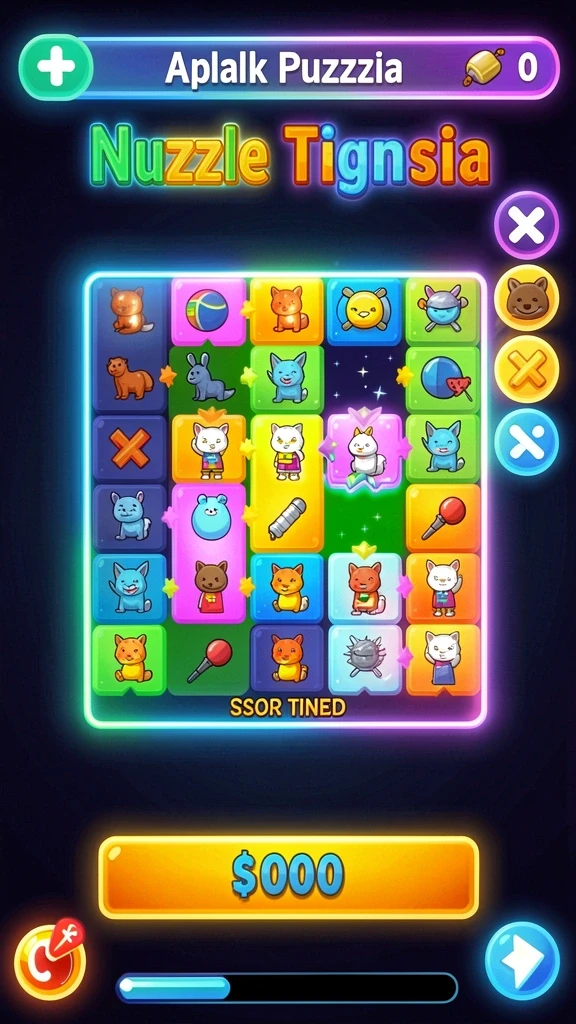The height and width of the screenshot is (1024, 576).
Task: Tap the blue pie chart ball tile
Action: pos(443,379)
